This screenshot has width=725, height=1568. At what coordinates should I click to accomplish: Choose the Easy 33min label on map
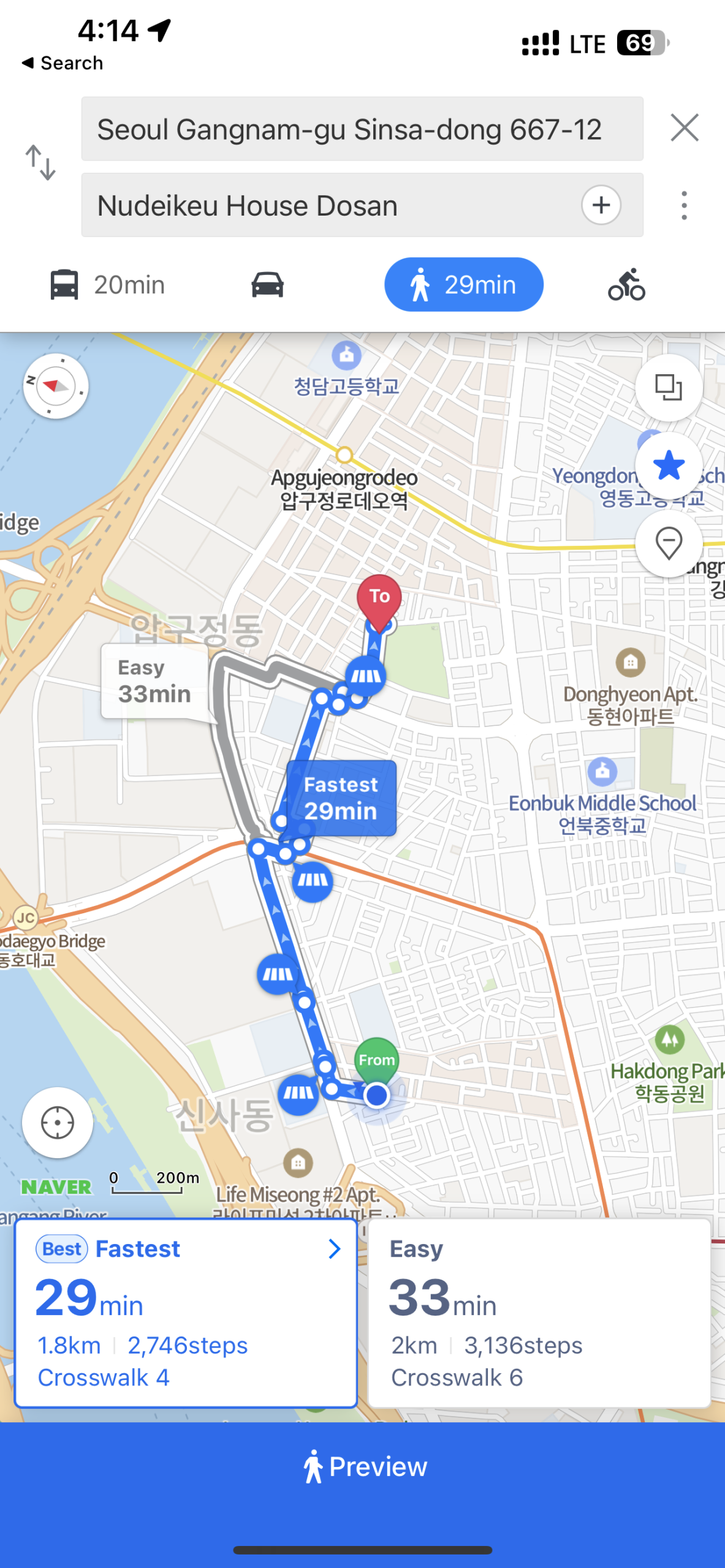point(154,681)
